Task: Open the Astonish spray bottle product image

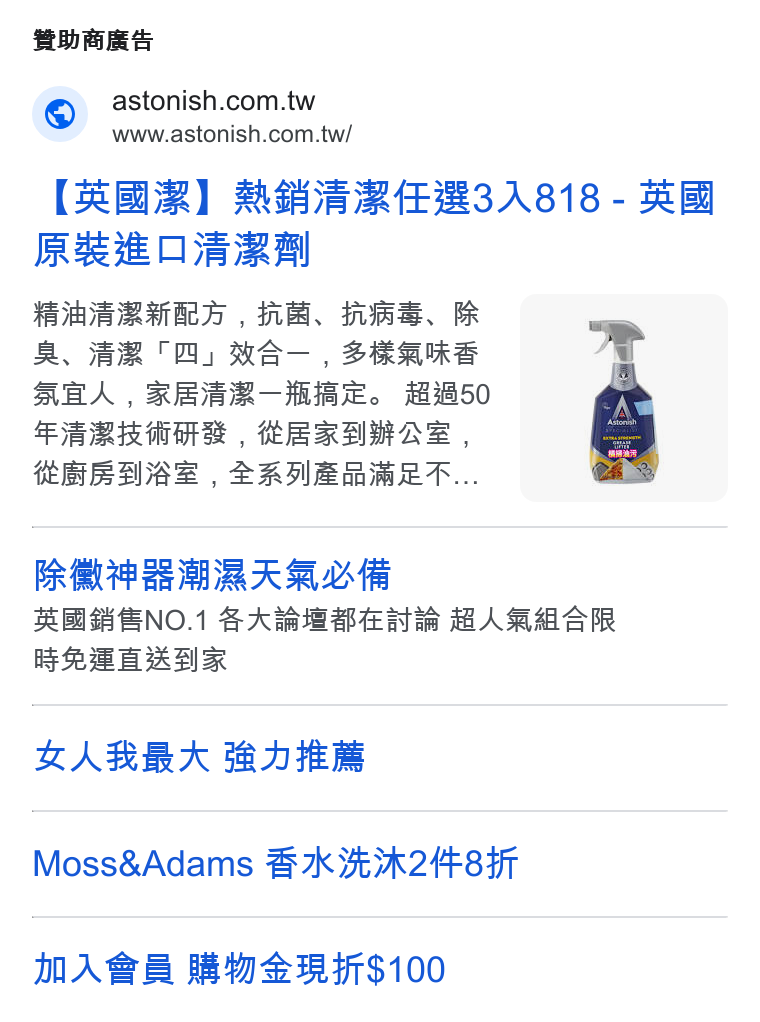Action: (x=624, y=398)
